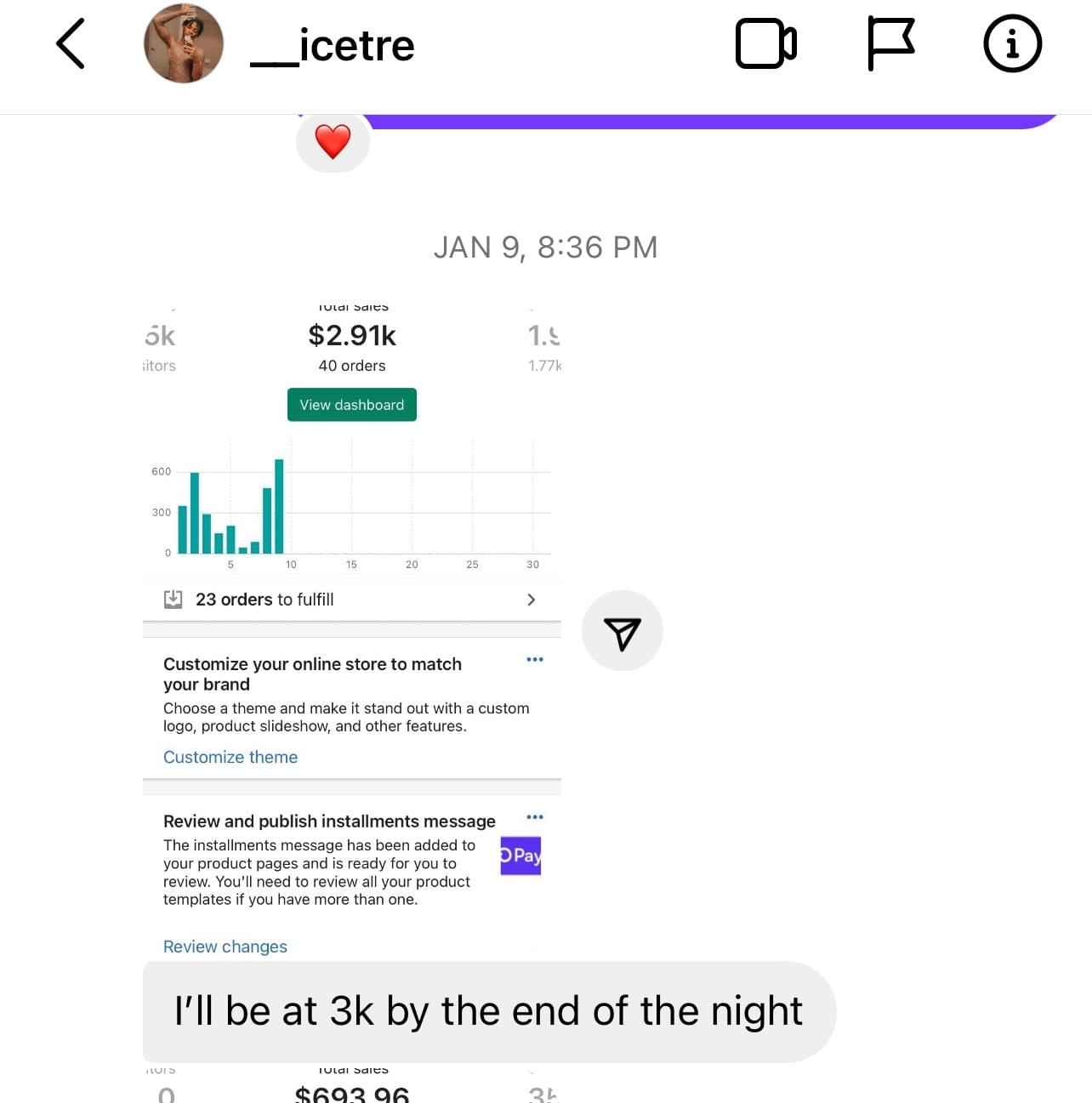
Task: Tap the heart reaction on the message
Action: [x=333, y=141]
